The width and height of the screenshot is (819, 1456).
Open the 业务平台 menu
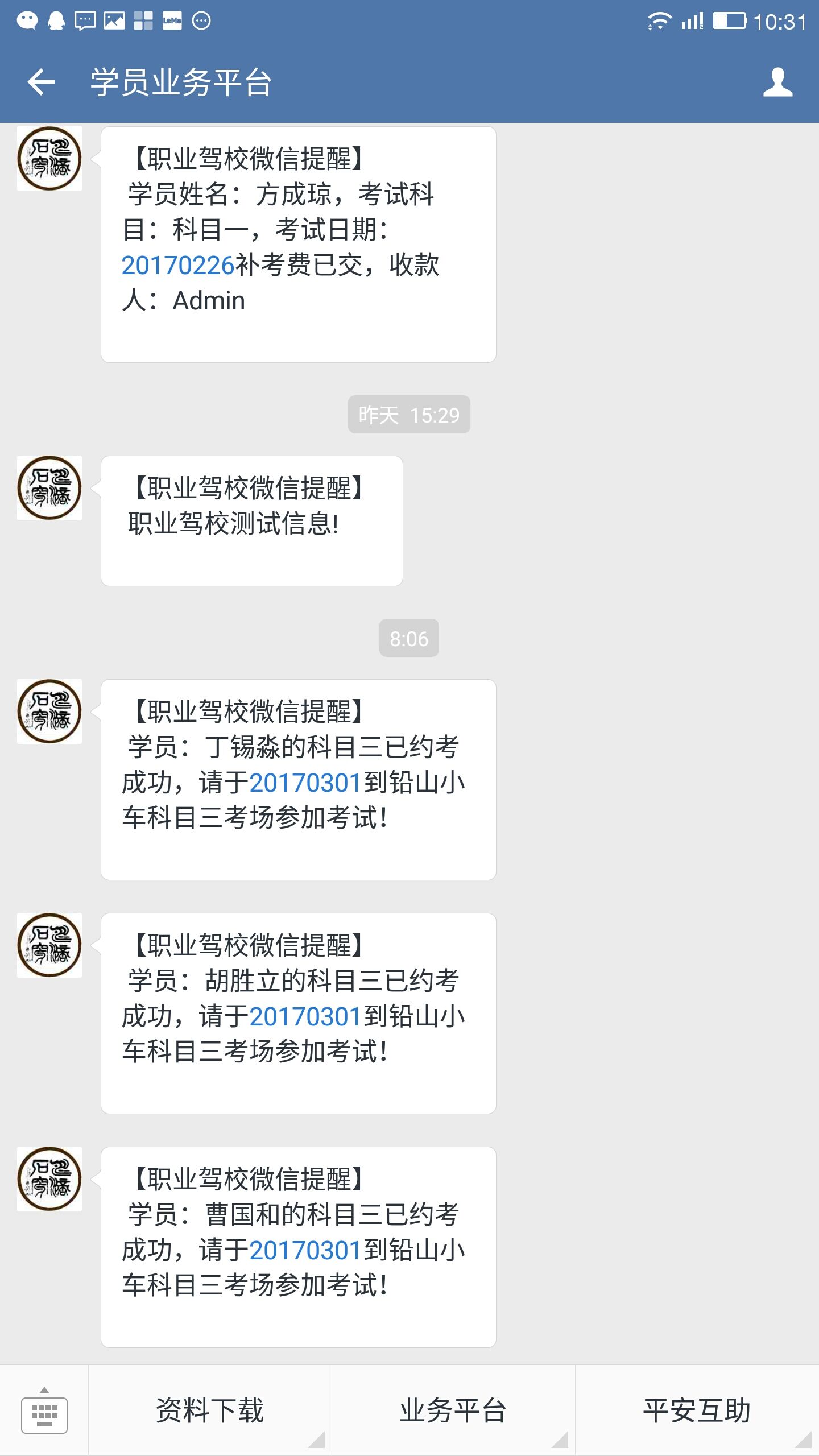point(453,1411)
